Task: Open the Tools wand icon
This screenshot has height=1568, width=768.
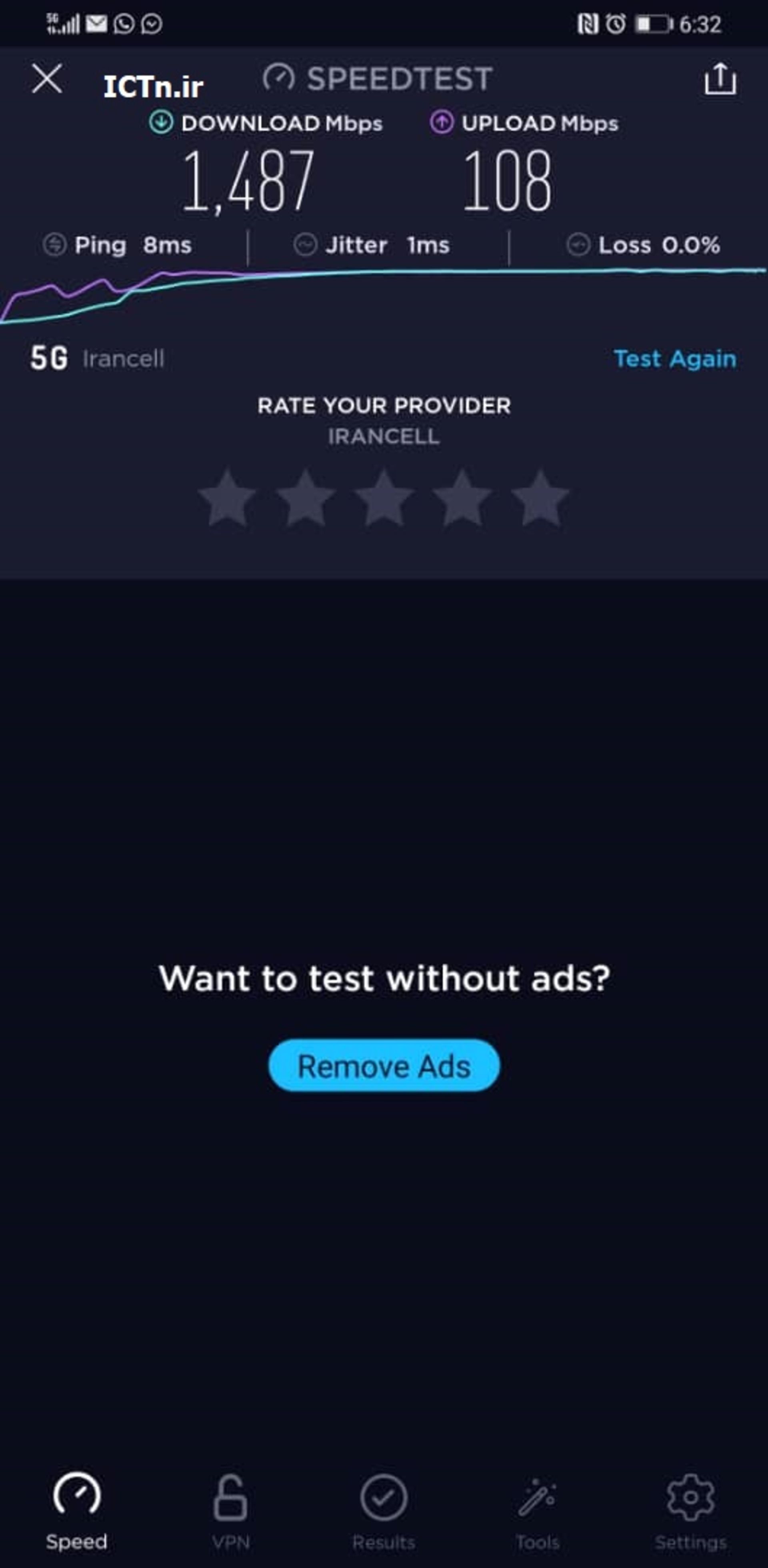Action: (x=537, y=1497)
